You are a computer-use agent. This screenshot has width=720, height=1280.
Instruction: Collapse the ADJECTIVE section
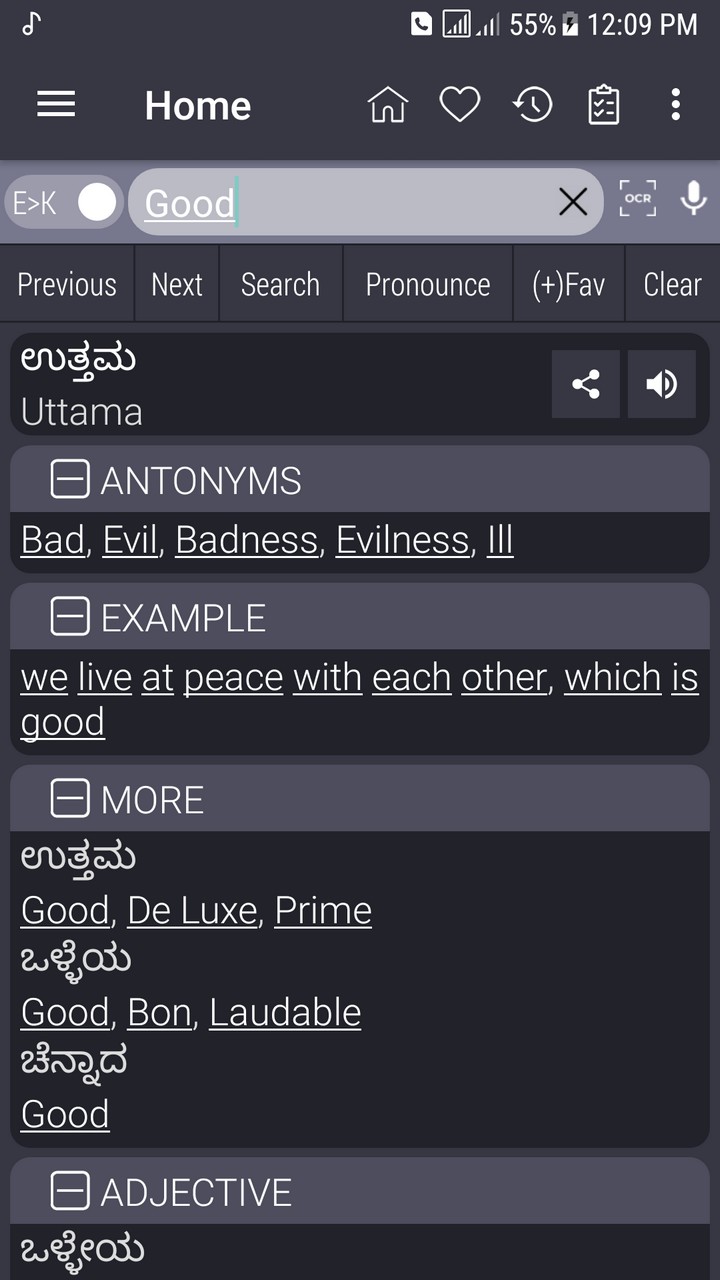click(x=70, y=1192)
